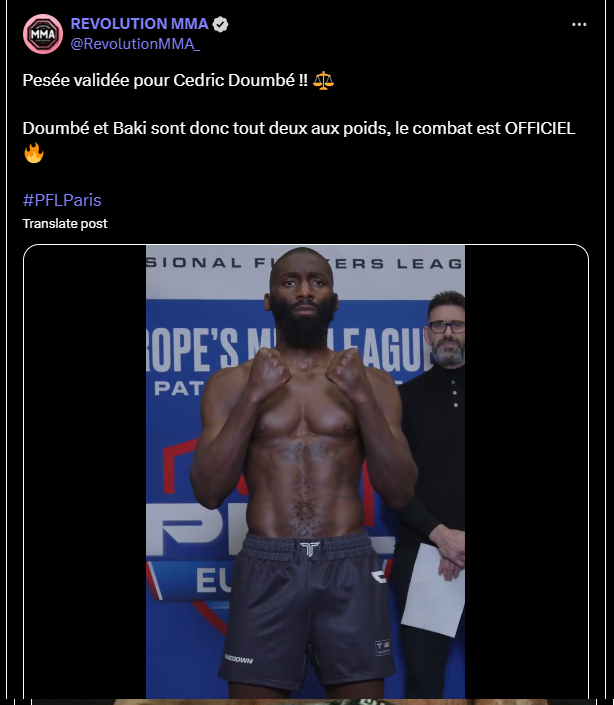Image resolution: width=614 pixels, height=705 pixels.
Task: Open the post's more options menu
Action: click(x=579, y=24)
